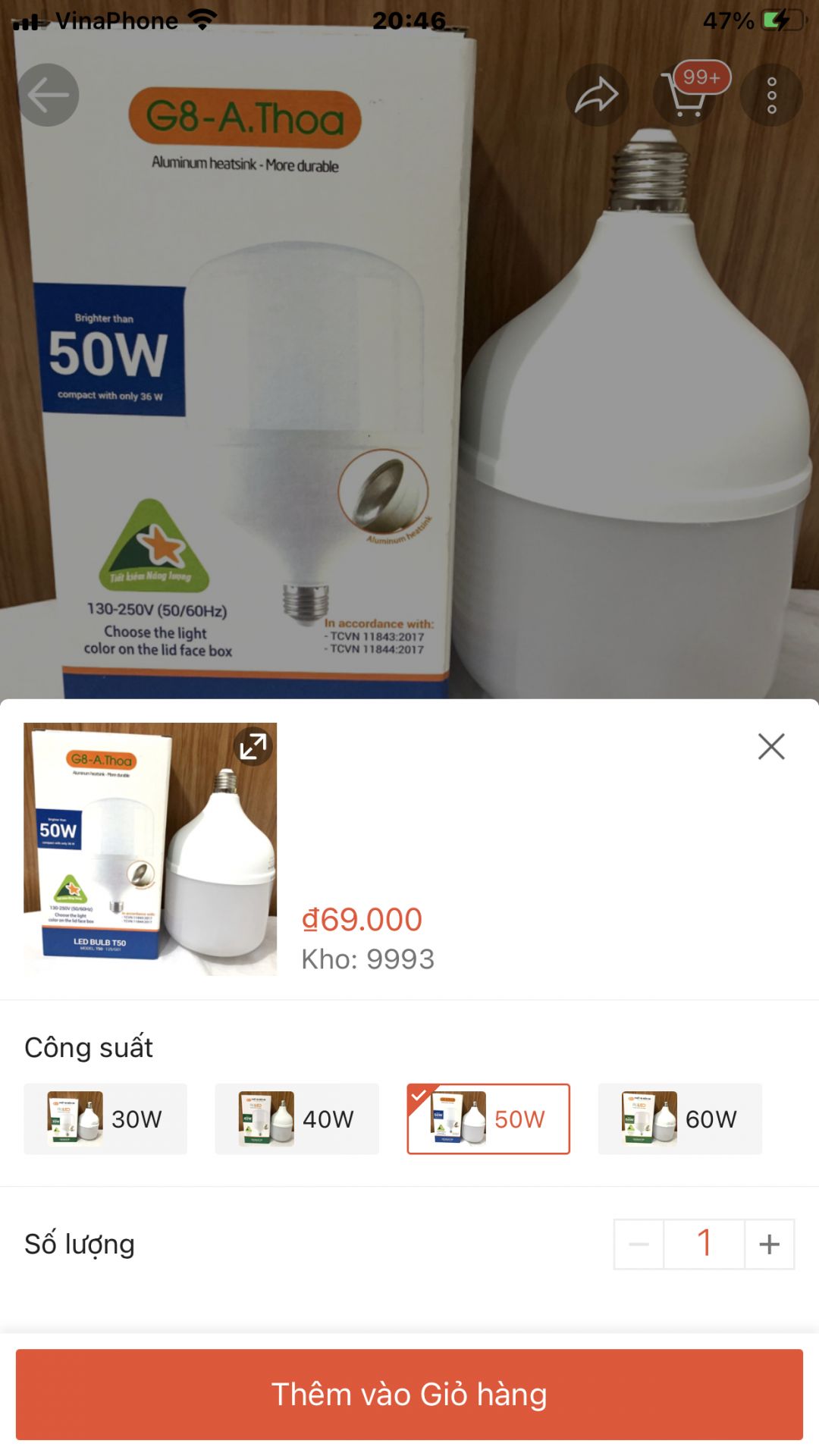Select the 30W power option

click(x=105, y=1119)
